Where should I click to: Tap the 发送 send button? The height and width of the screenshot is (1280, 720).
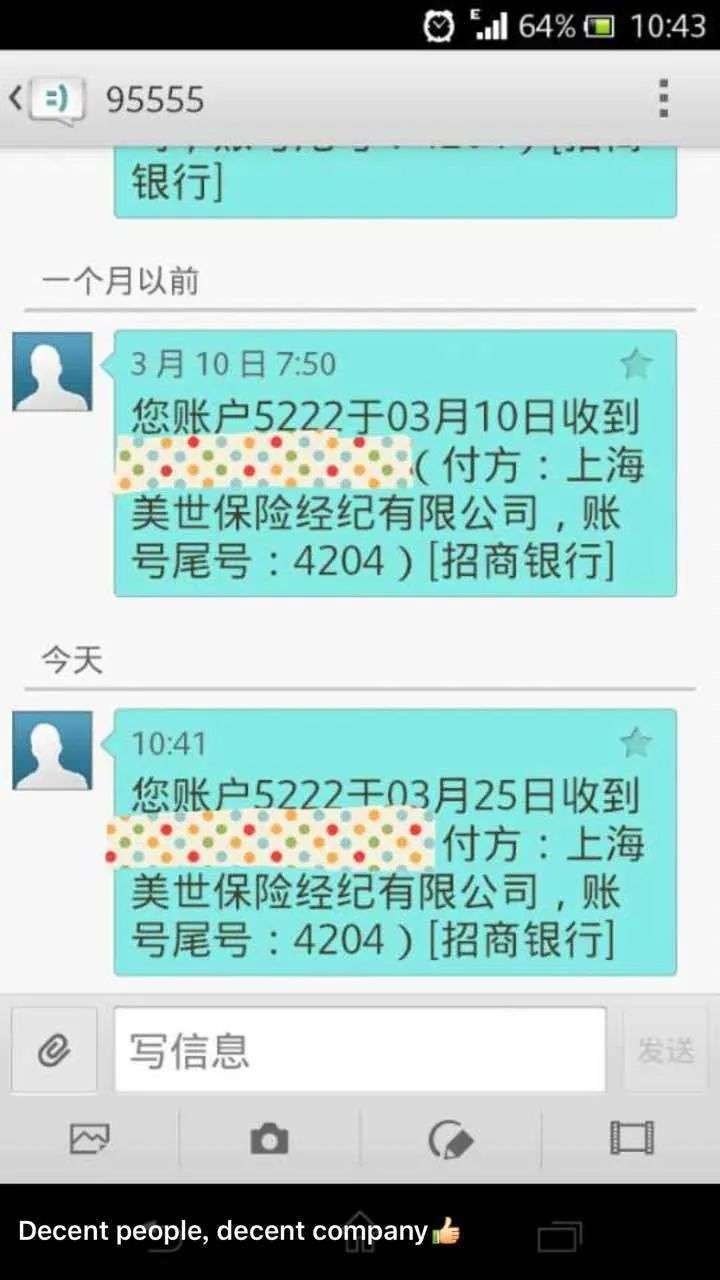665,1050
